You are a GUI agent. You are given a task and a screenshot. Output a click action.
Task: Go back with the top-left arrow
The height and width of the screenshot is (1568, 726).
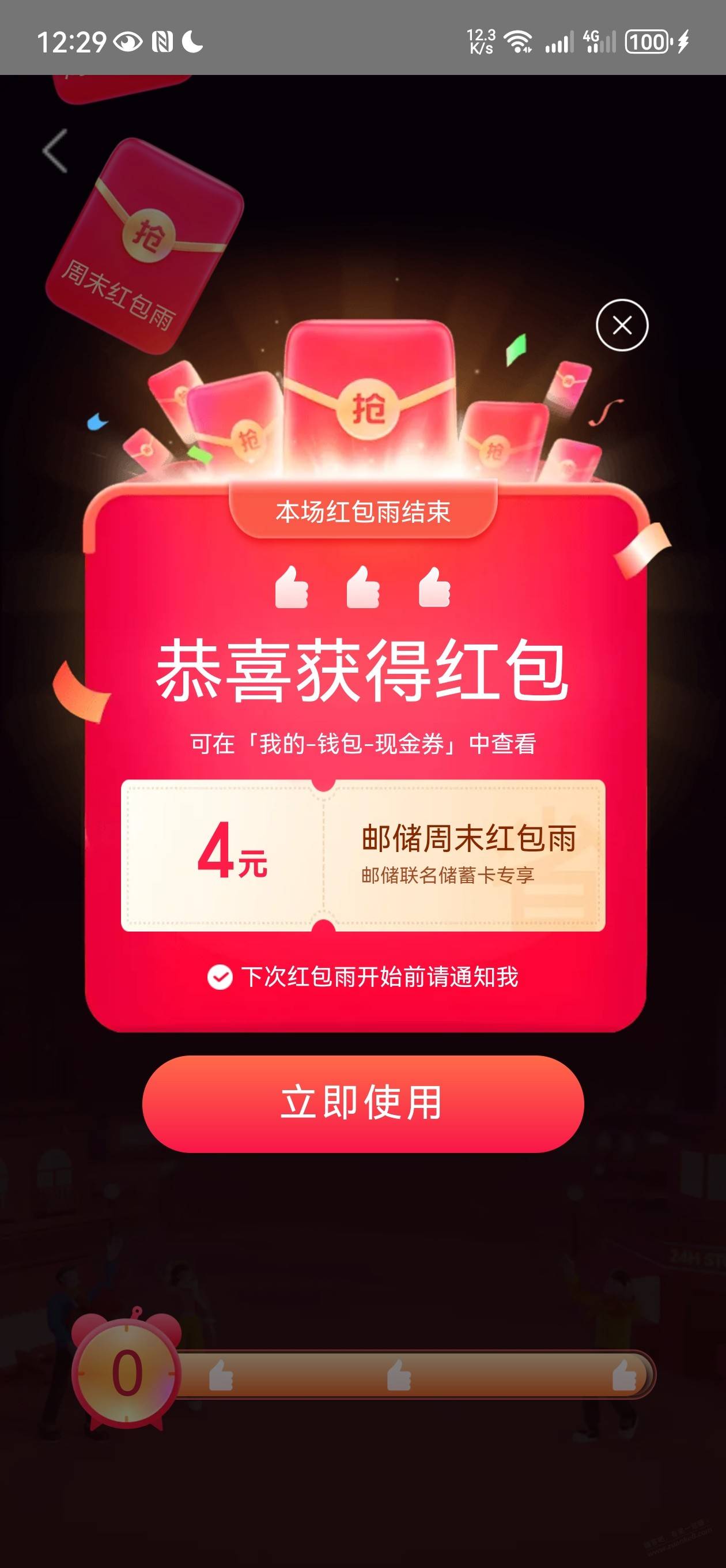tap(55, 151)
